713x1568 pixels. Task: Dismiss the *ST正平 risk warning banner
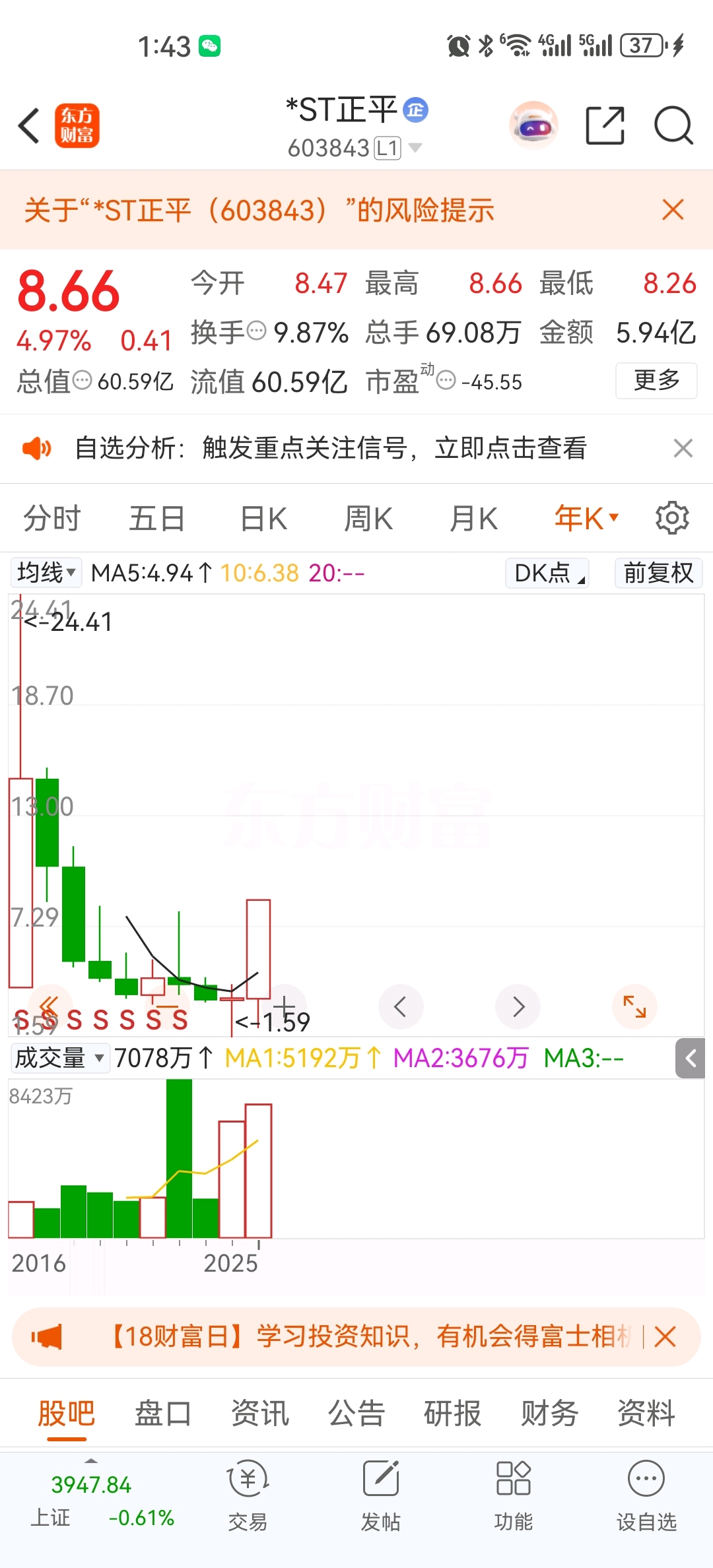673,210
